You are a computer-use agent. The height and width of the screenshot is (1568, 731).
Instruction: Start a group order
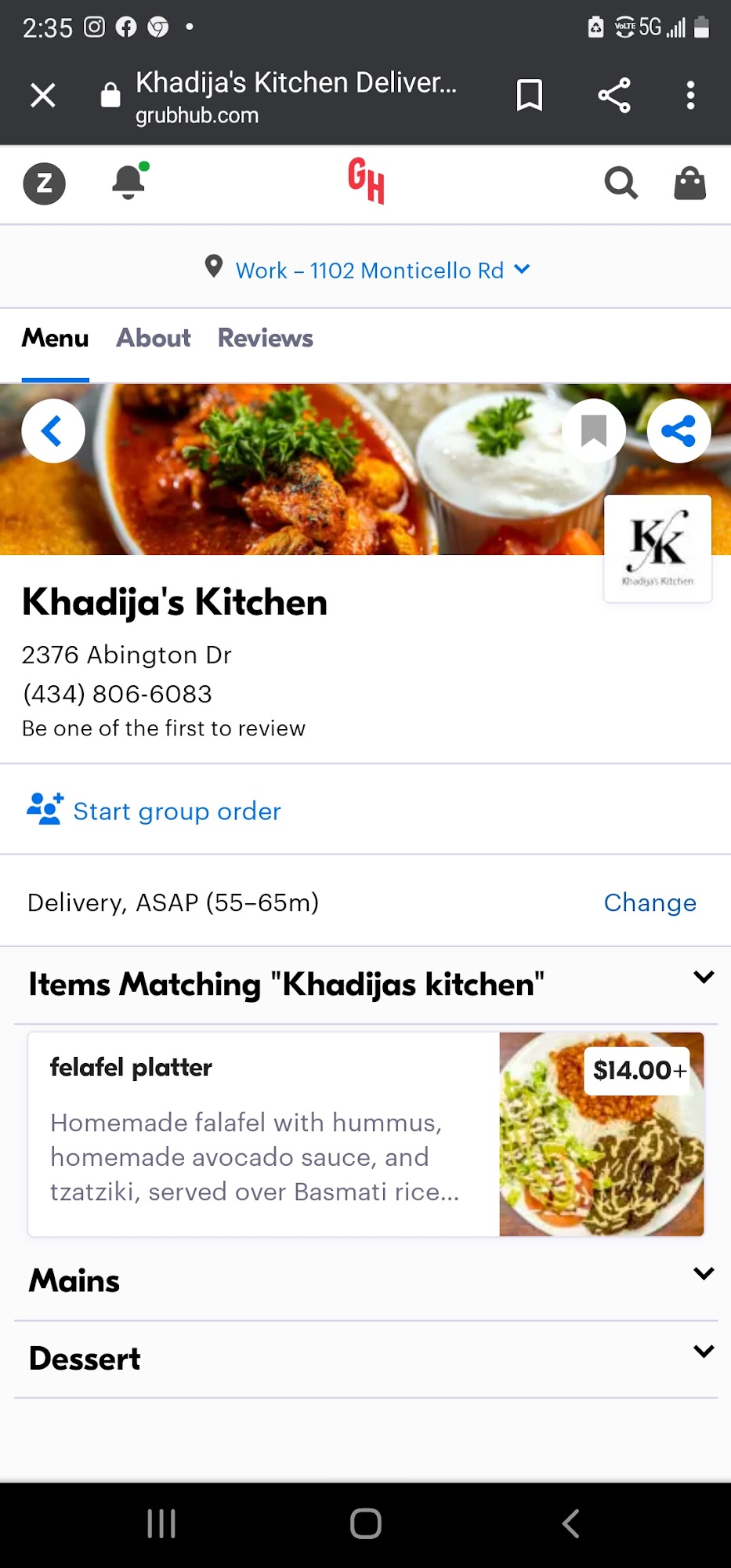click(x=154, y=810)
